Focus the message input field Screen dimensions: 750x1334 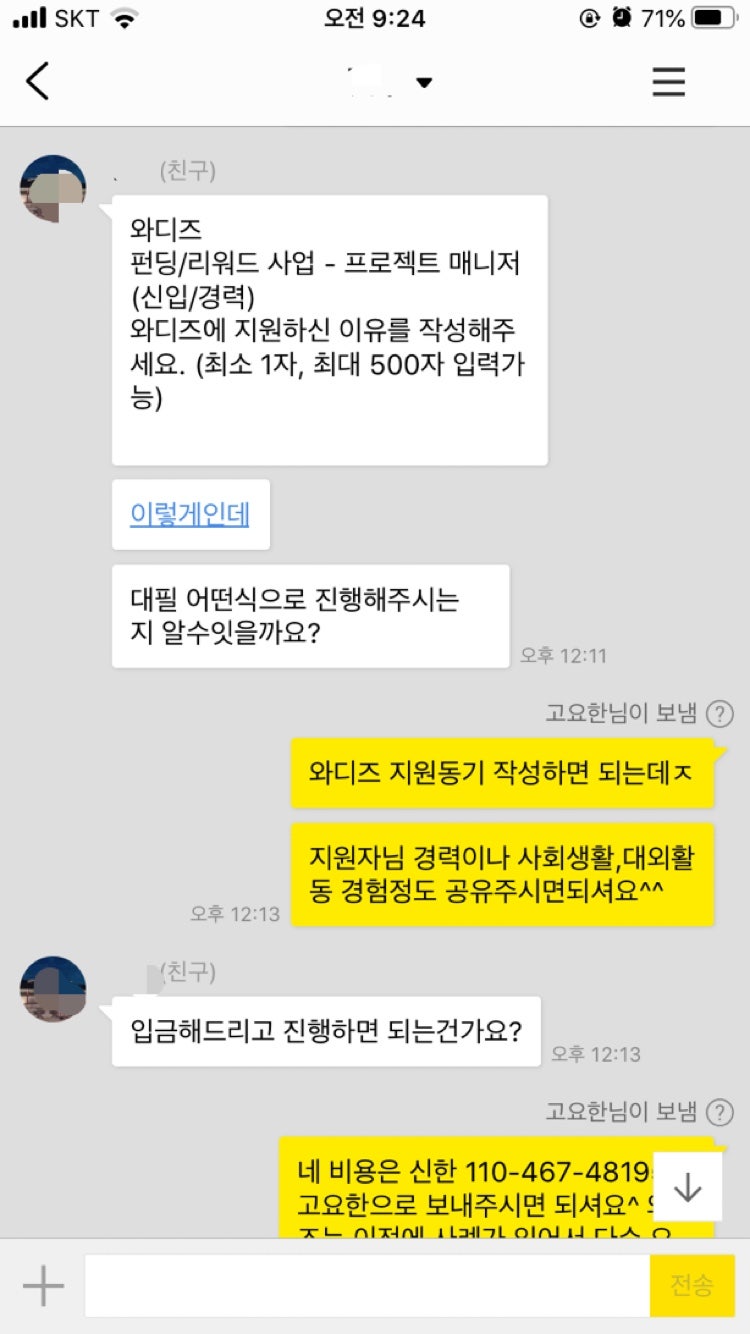pos(366,1286)
